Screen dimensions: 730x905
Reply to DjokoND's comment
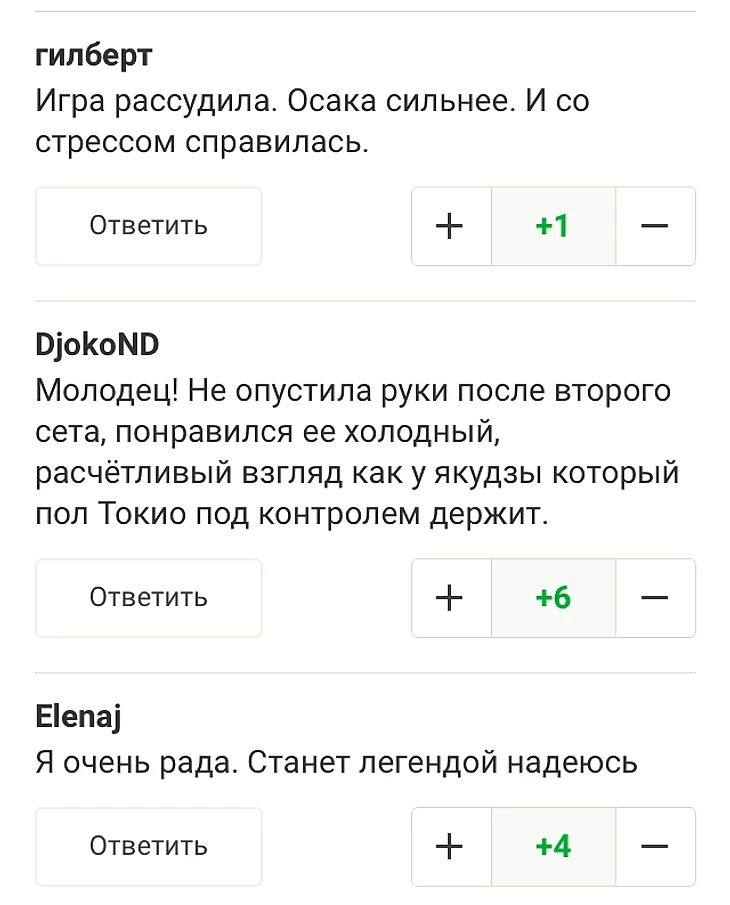(x=148, y=598)
